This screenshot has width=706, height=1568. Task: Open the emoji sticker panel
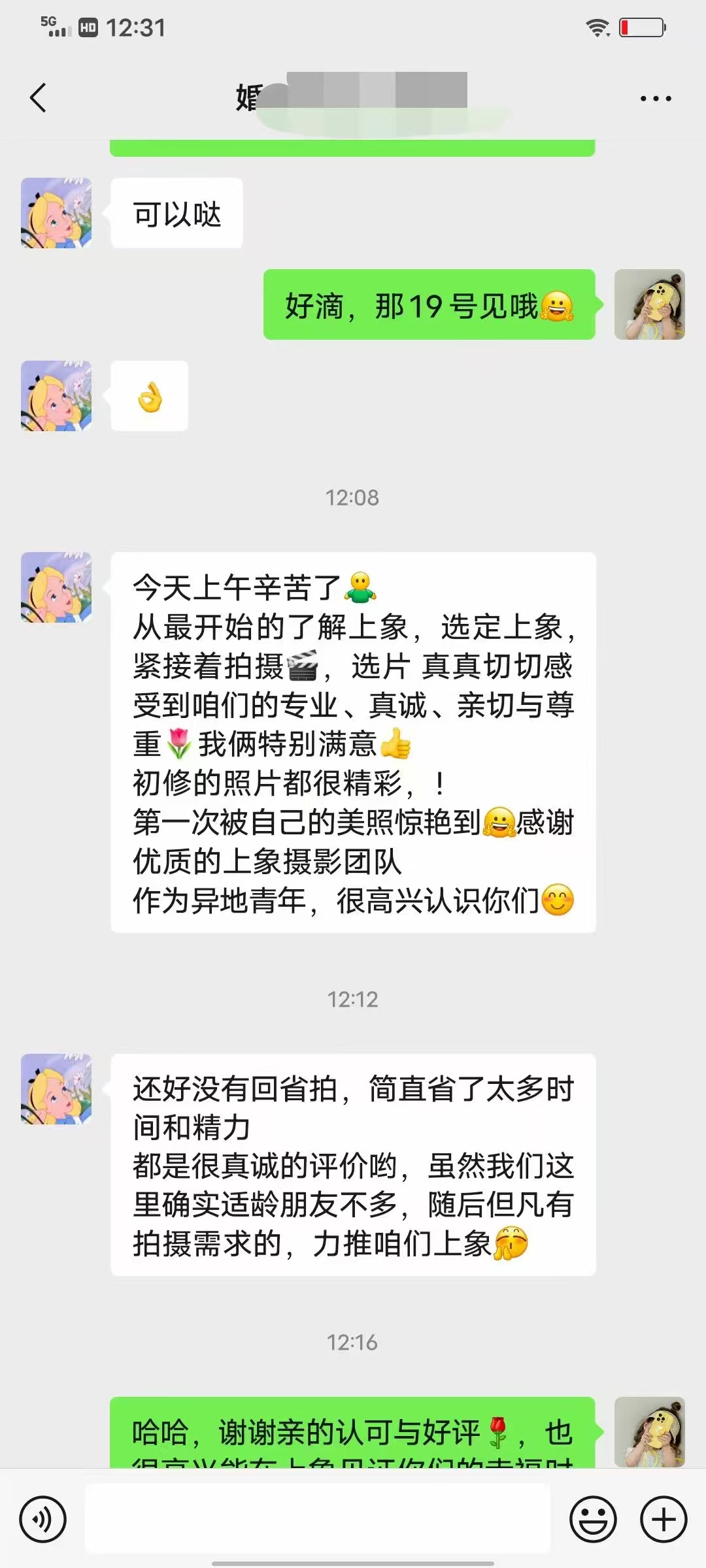coord(593,1520)
